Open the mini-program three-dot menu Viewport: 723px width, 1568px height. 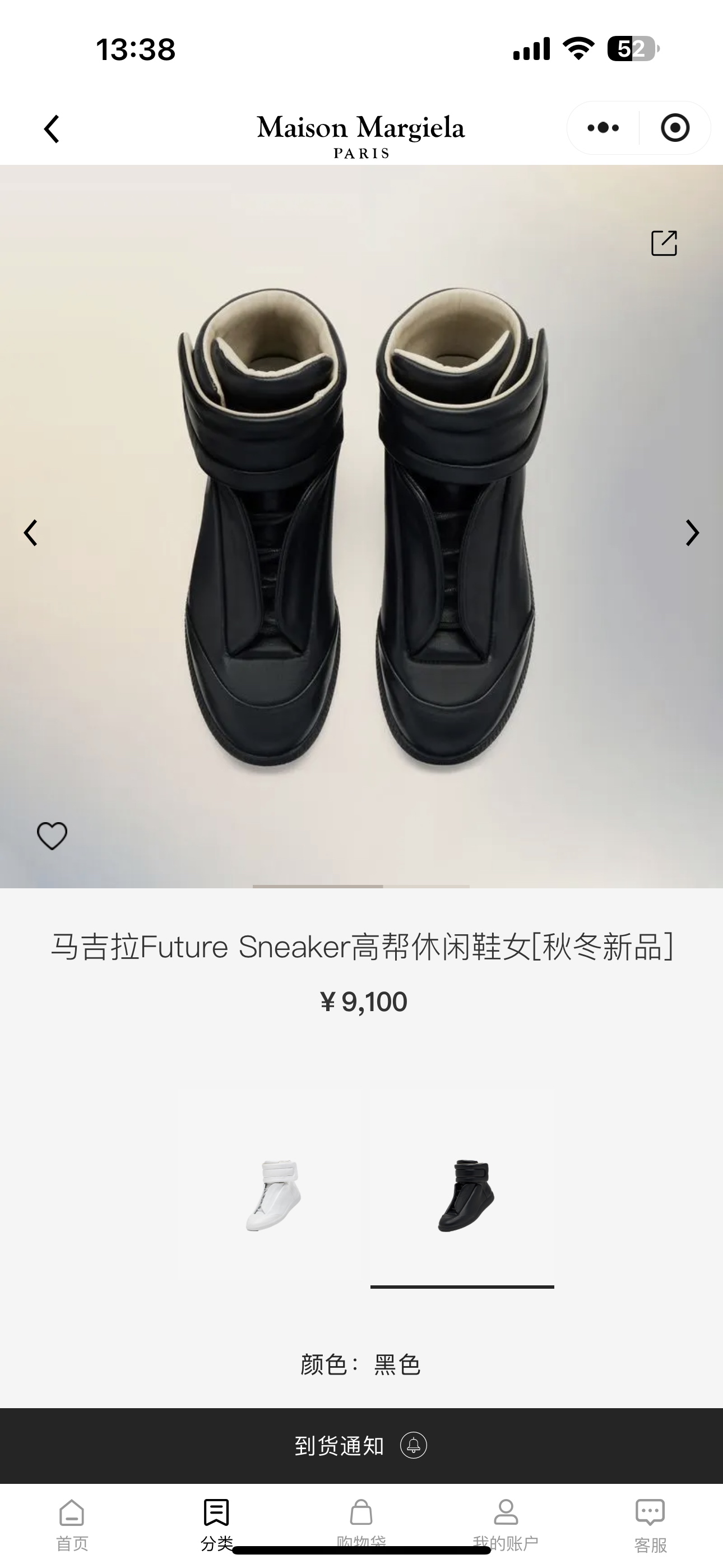coord(603,128)
